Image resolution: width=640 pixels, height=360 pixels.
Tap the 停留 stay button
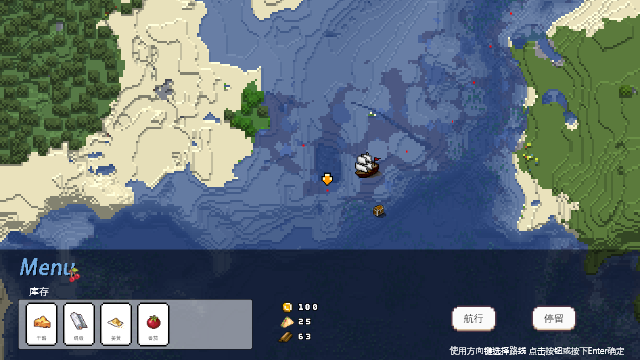[x=554, y=318]
